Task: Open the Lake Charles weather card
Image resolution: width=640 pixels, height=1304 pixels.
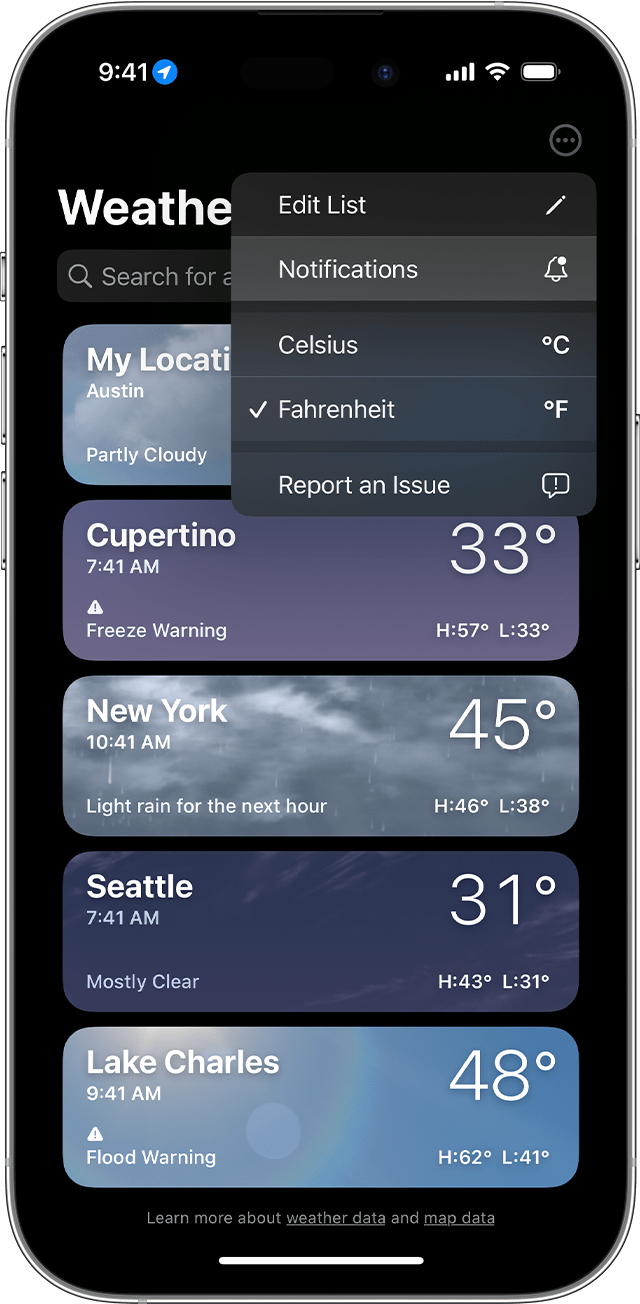Action: click(x=320, y=1107)
